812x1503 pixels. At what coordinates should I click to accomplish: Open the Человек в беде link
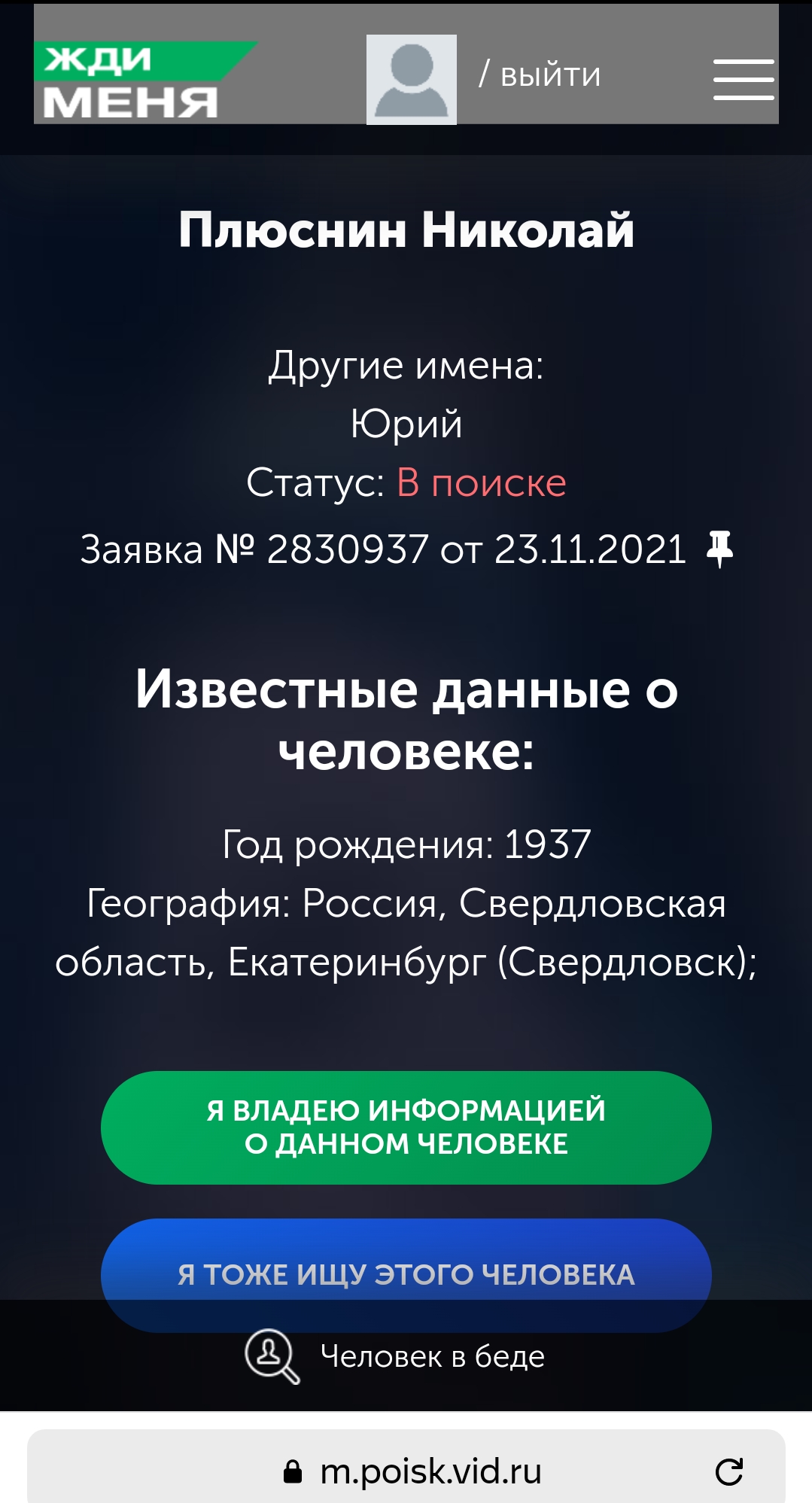(x=395, y=1356)
